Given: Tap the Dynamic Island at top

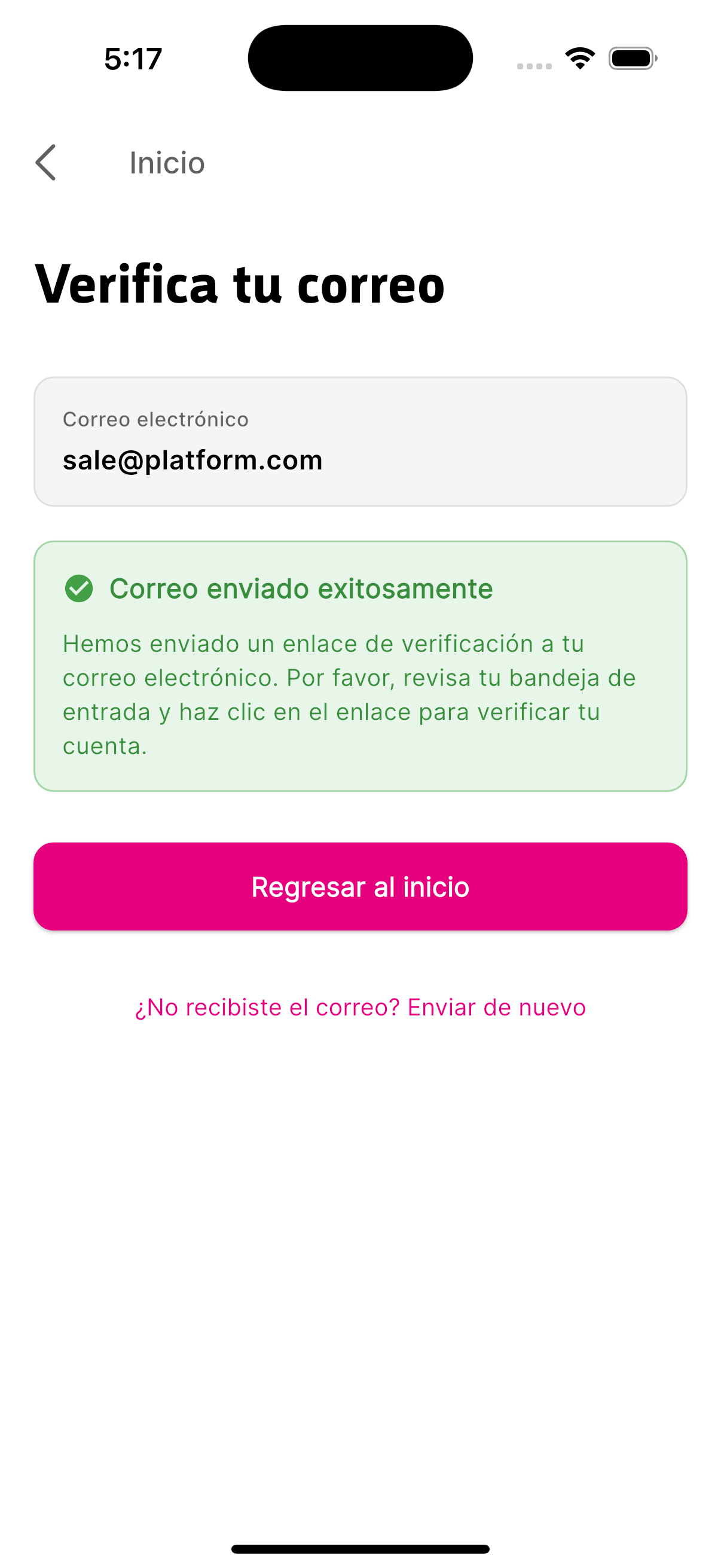Looking at the screenshot, I should [x=360, y=57].
